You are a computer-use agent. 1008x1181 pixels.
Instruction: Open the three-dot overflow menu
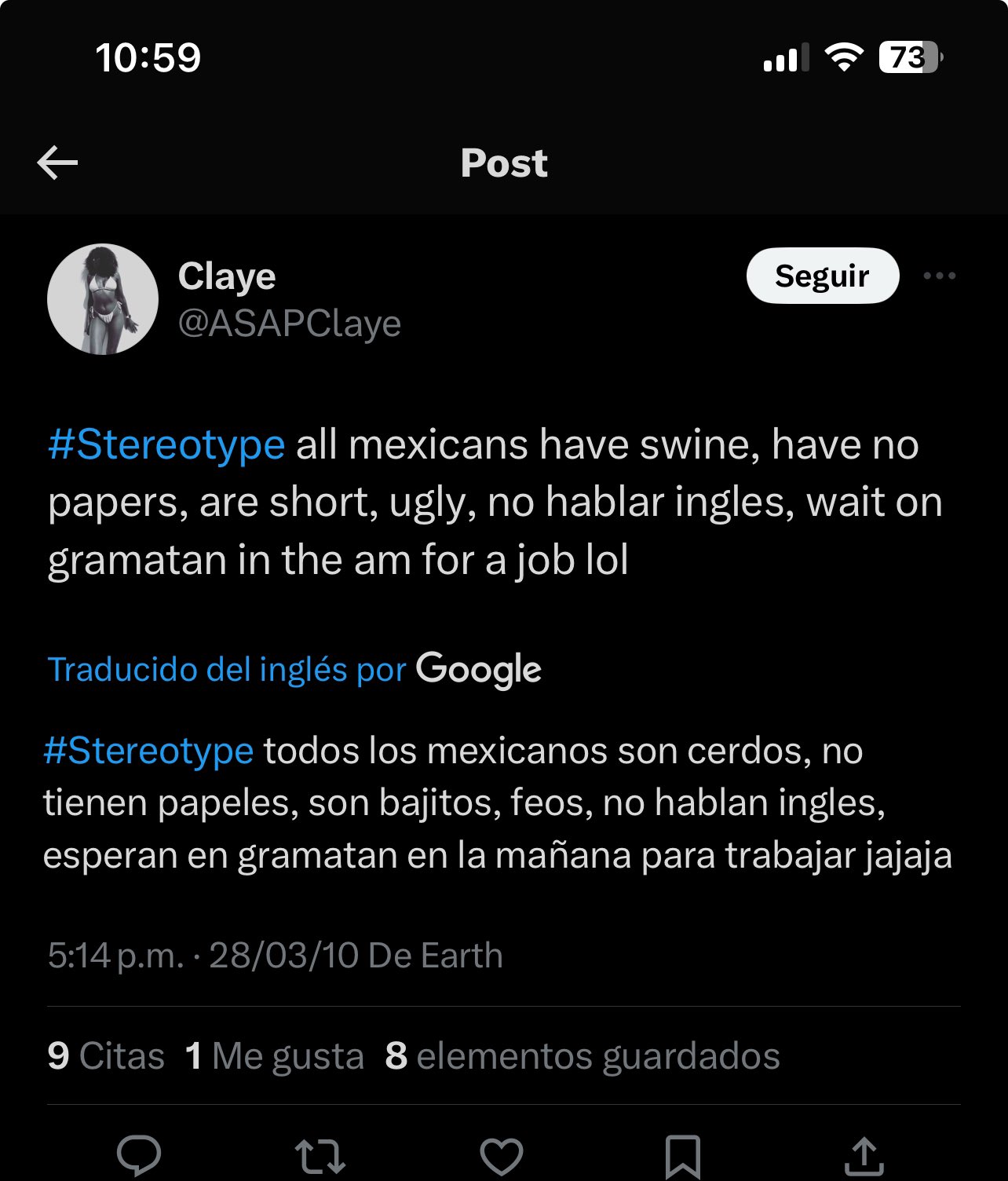pyautogui.click(x=939, y=276)
